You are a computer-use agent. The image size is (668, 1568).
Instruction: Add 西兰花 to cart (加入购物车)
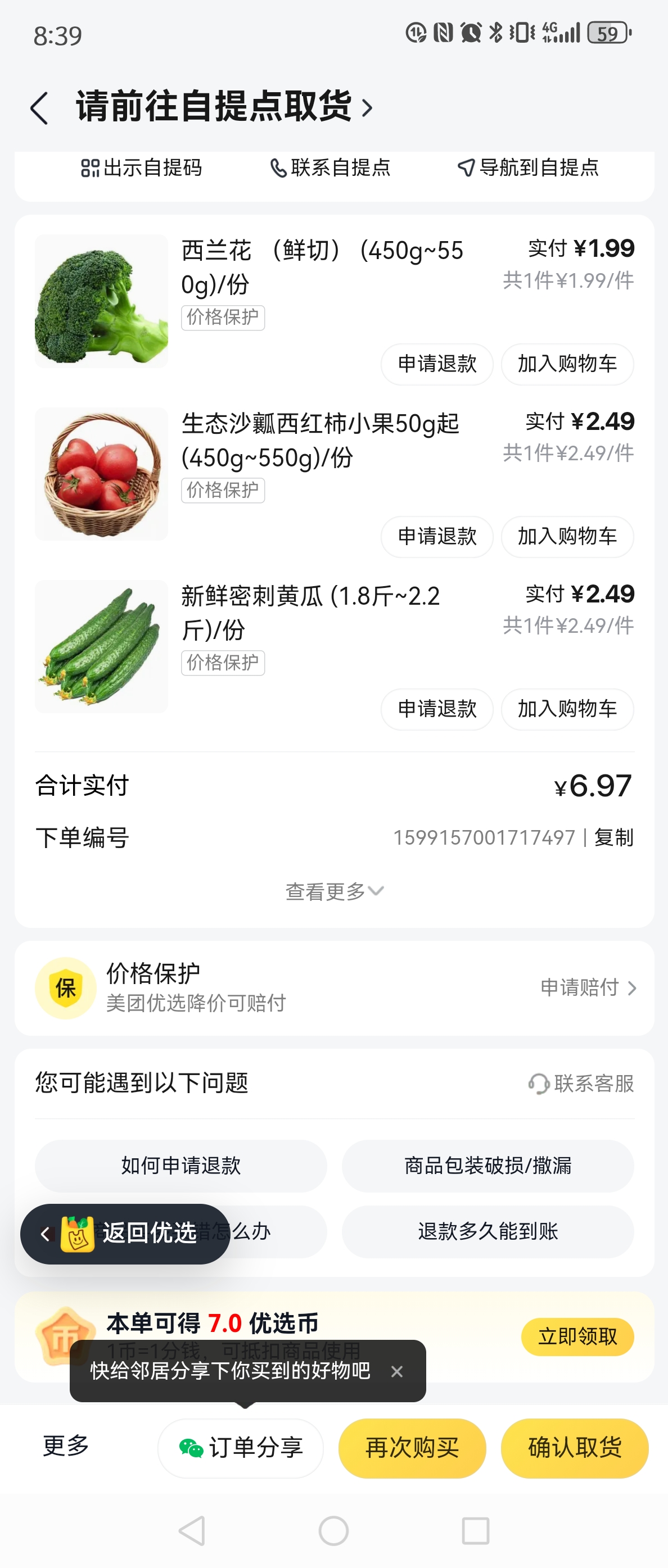567,364
